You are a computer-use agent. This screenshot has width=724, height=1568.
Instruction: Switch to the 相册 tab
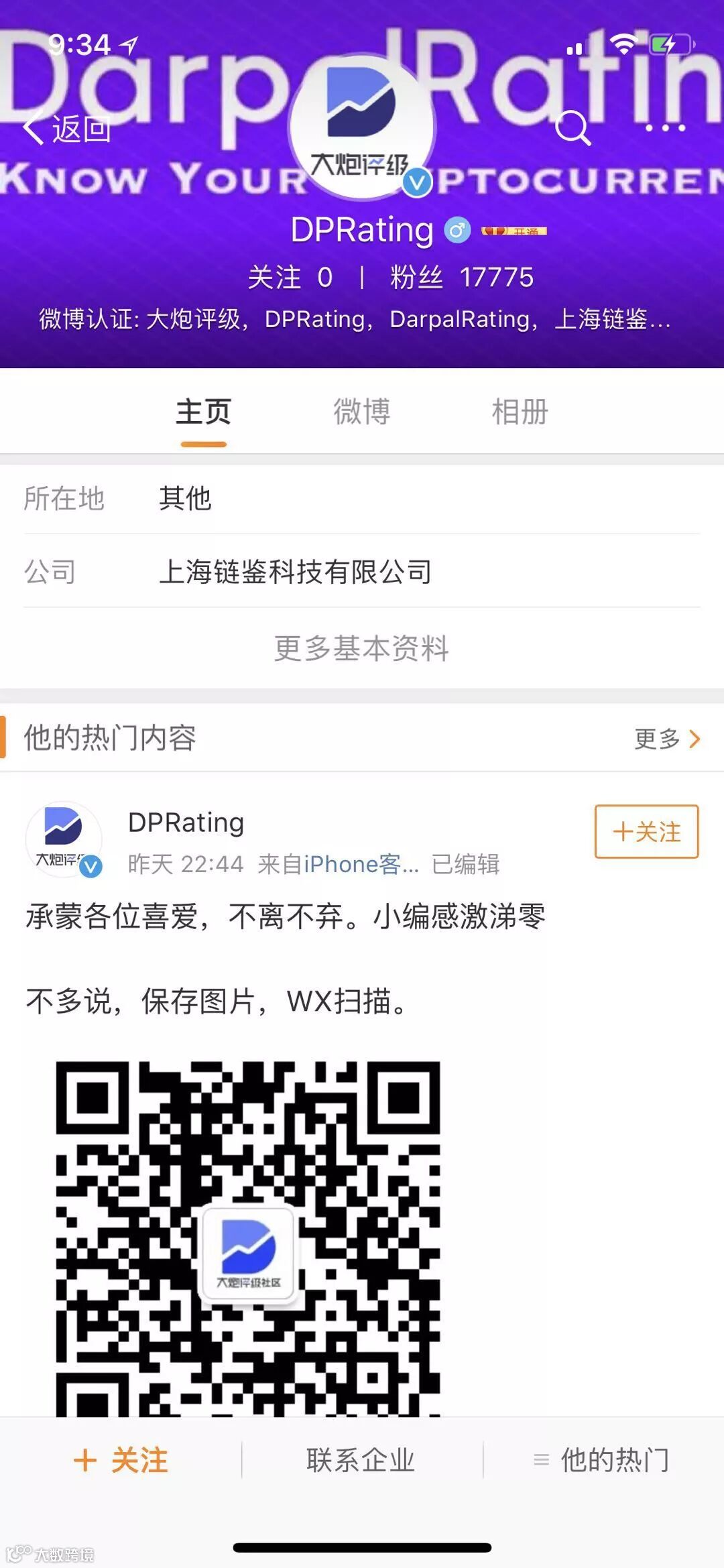(x=520, y=412)
